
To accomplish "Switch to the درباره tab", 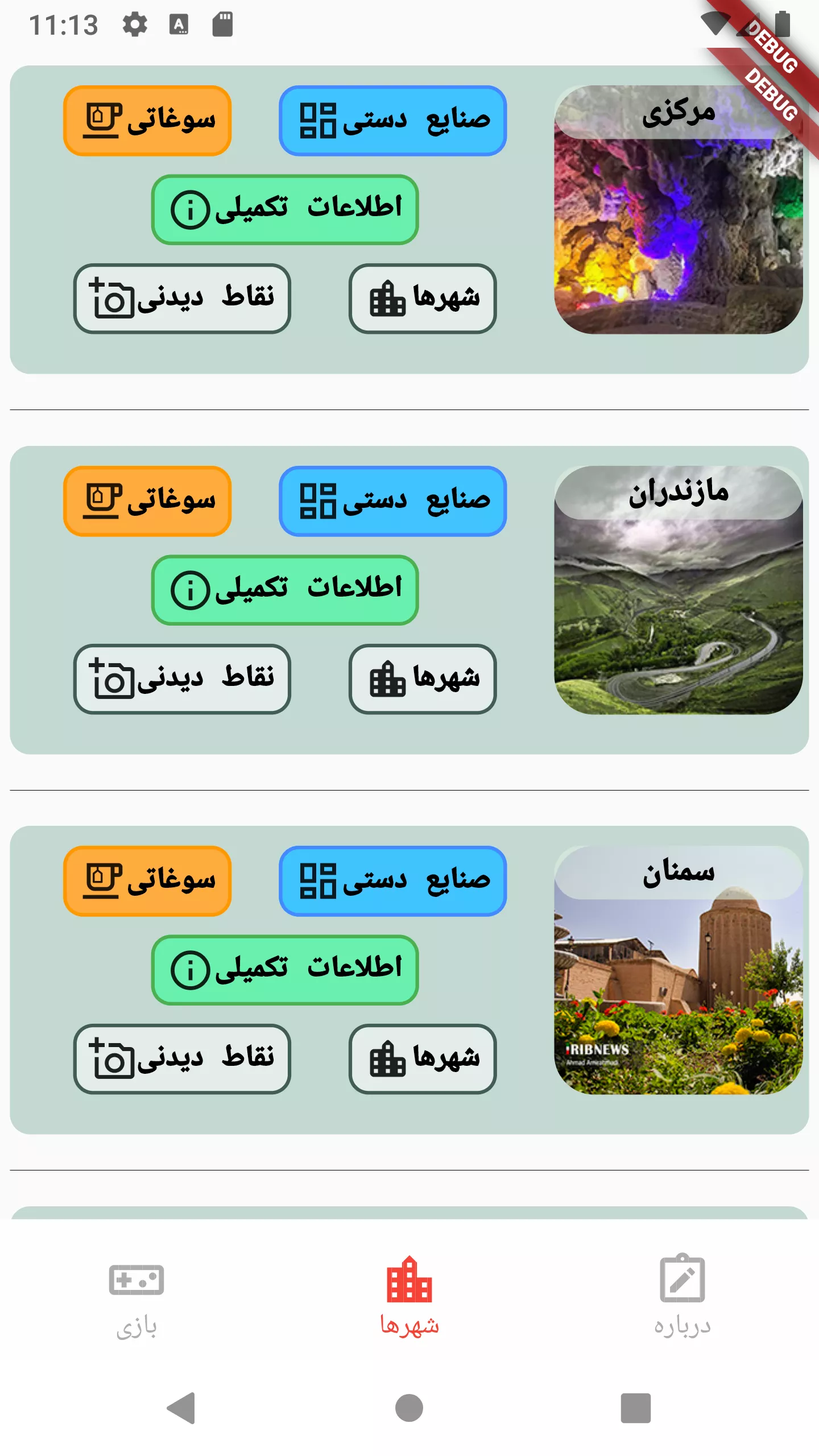I will coord(682,1296).
